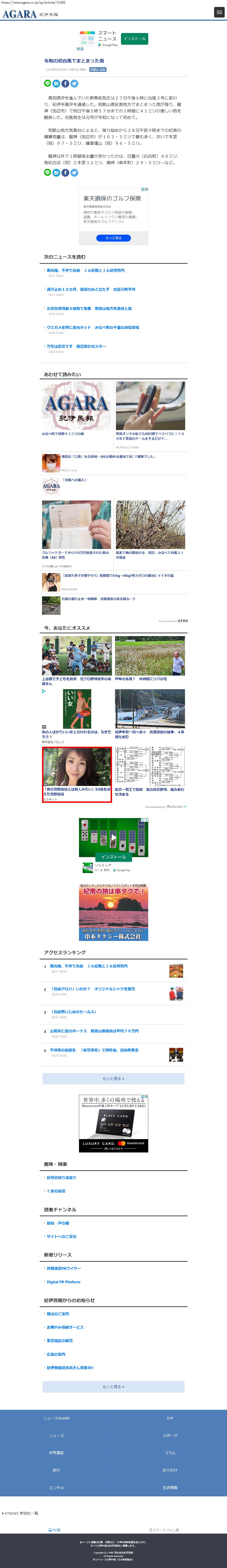Open news 災害警戒情報5段階で発表
The width and height of the screenshot is (227, 1568).
[89, 309]
